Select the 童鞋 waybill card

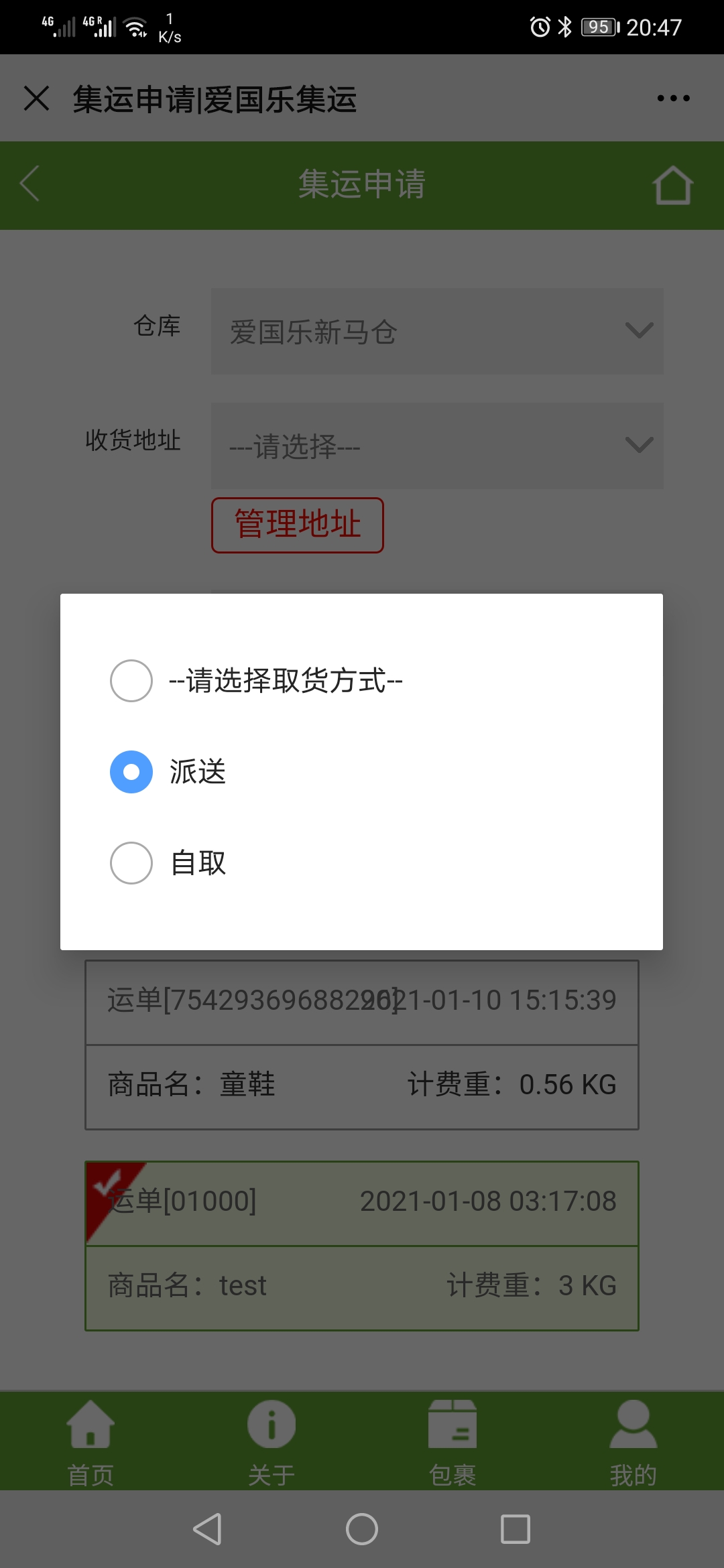[362, 1045]
